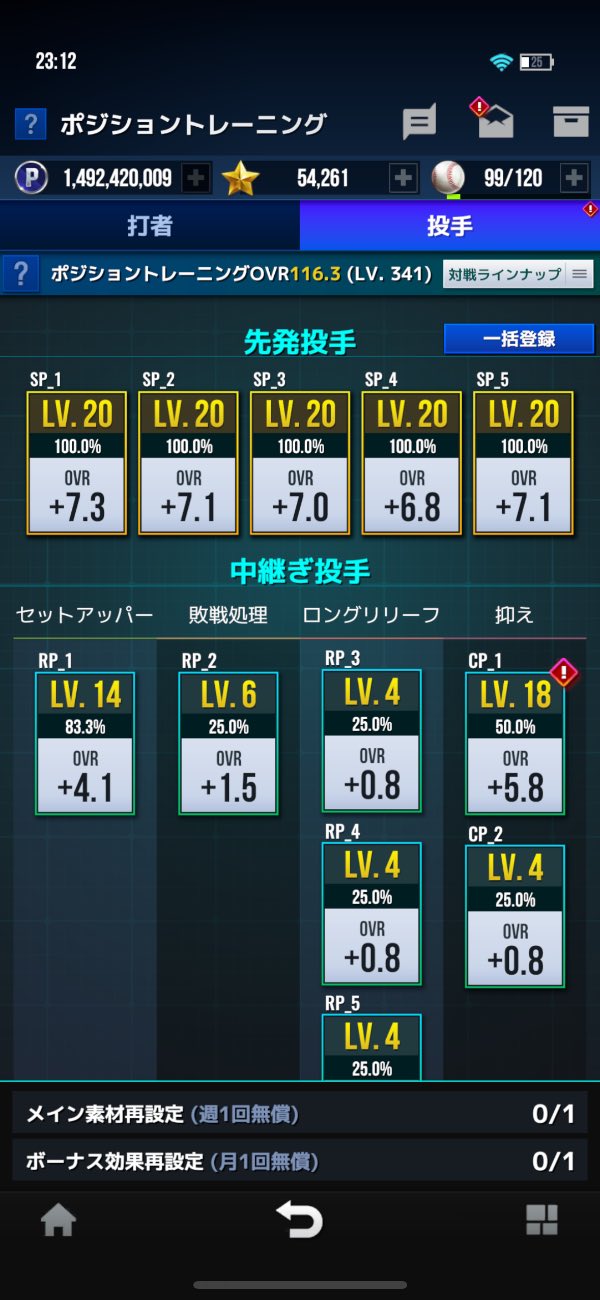Select the RP_2 LV. 6 card

pyautogui.click(x=228, y=743)
